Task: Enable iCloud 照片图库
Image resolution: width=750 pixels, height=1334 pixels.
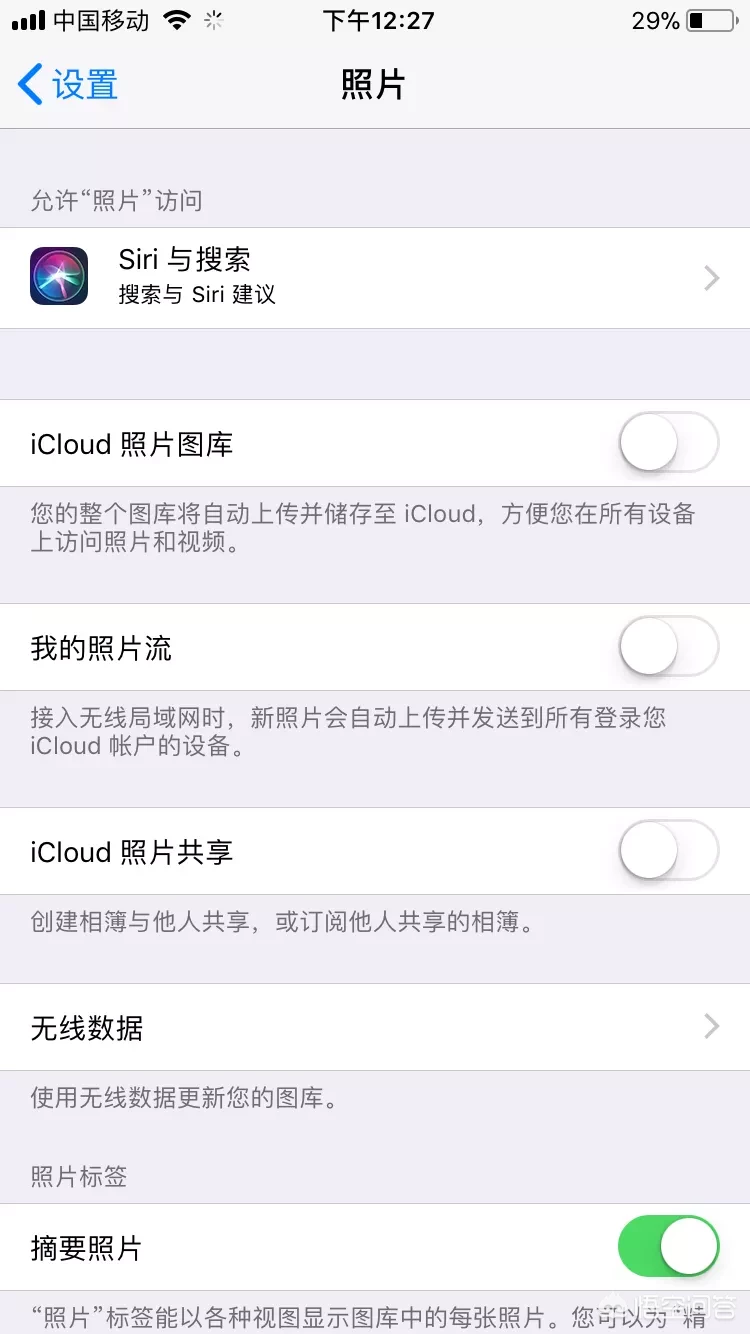Action: (x=668, y=442)
